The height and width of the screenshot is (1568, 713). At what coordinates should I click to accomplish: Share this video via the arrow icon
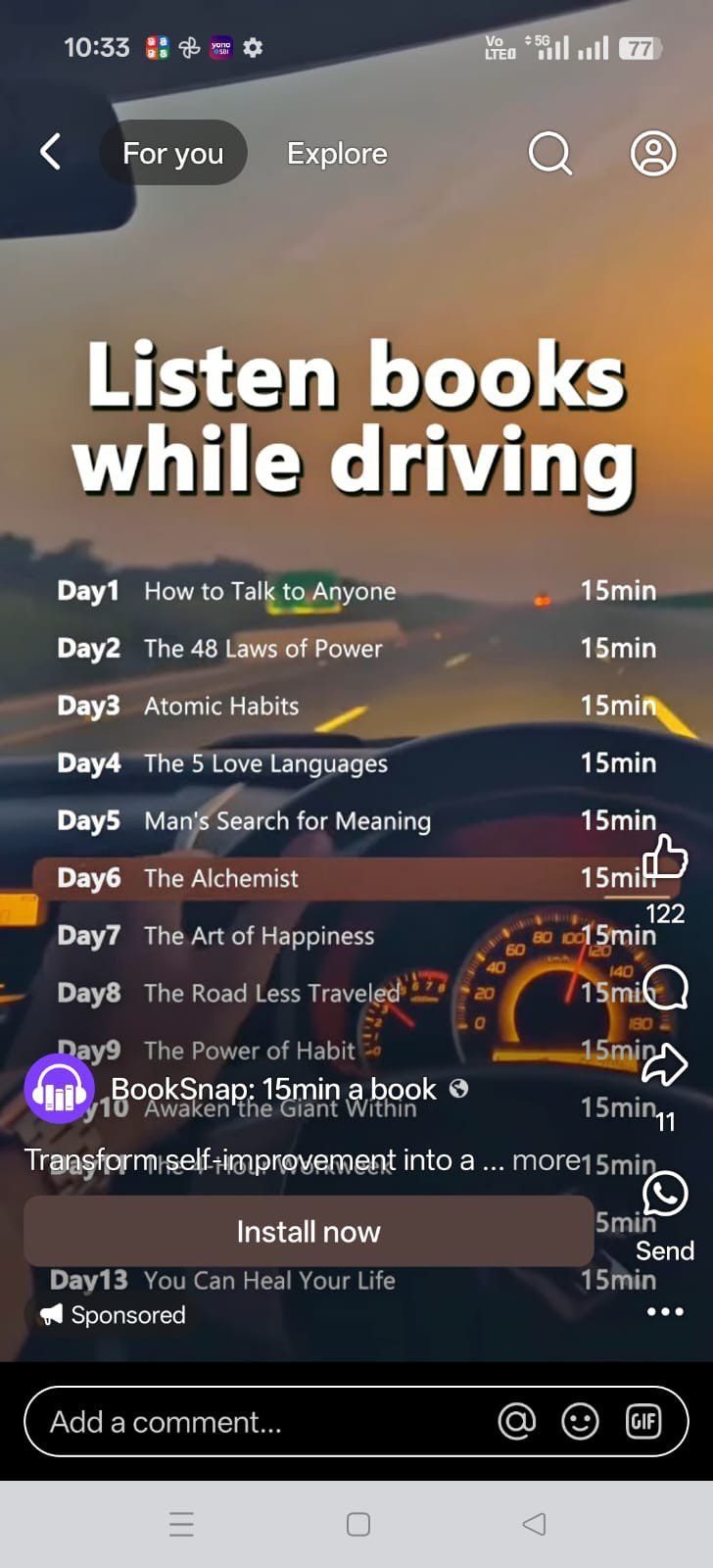(x=665, y=1065)
